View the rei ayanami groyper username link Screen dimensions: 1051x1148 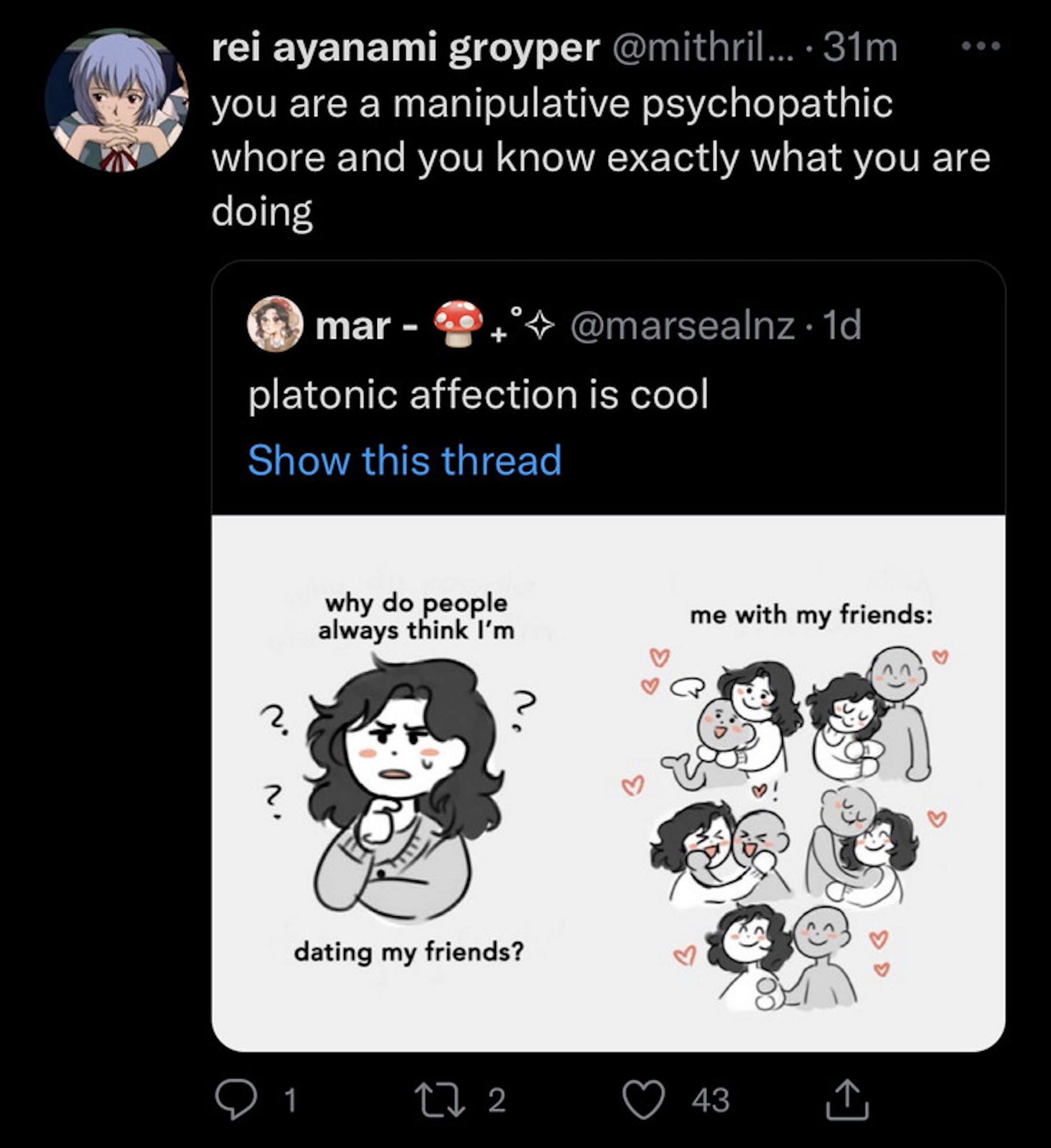pyautogui.click(x=405, y=48)
